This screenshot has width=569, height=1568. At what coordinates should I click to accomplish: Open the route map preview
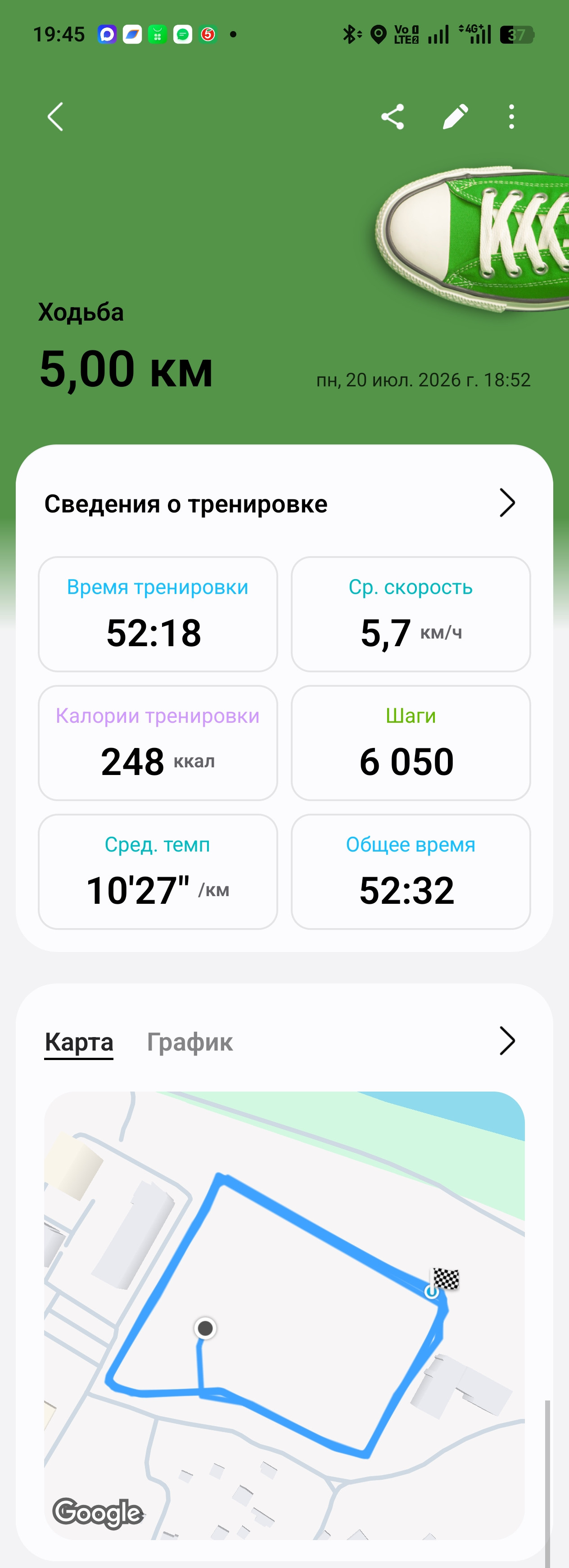click(284, 1315)
